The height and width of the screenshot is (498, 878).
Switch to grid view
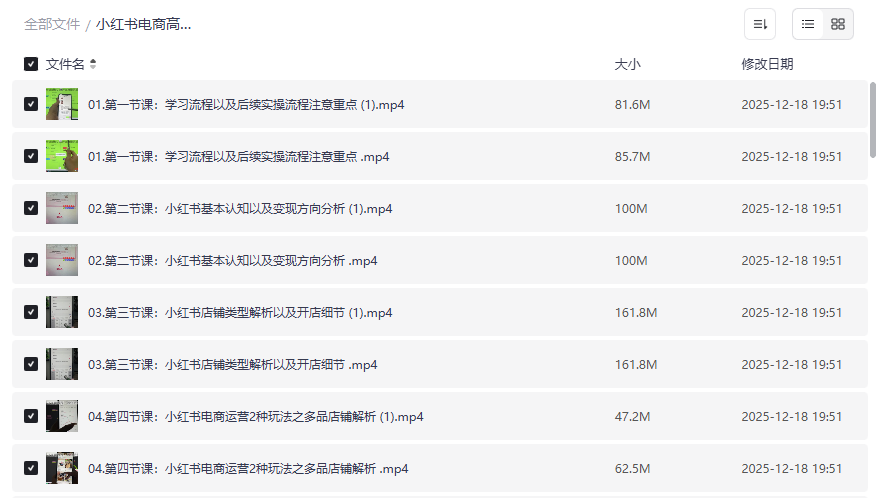[838, 24]
